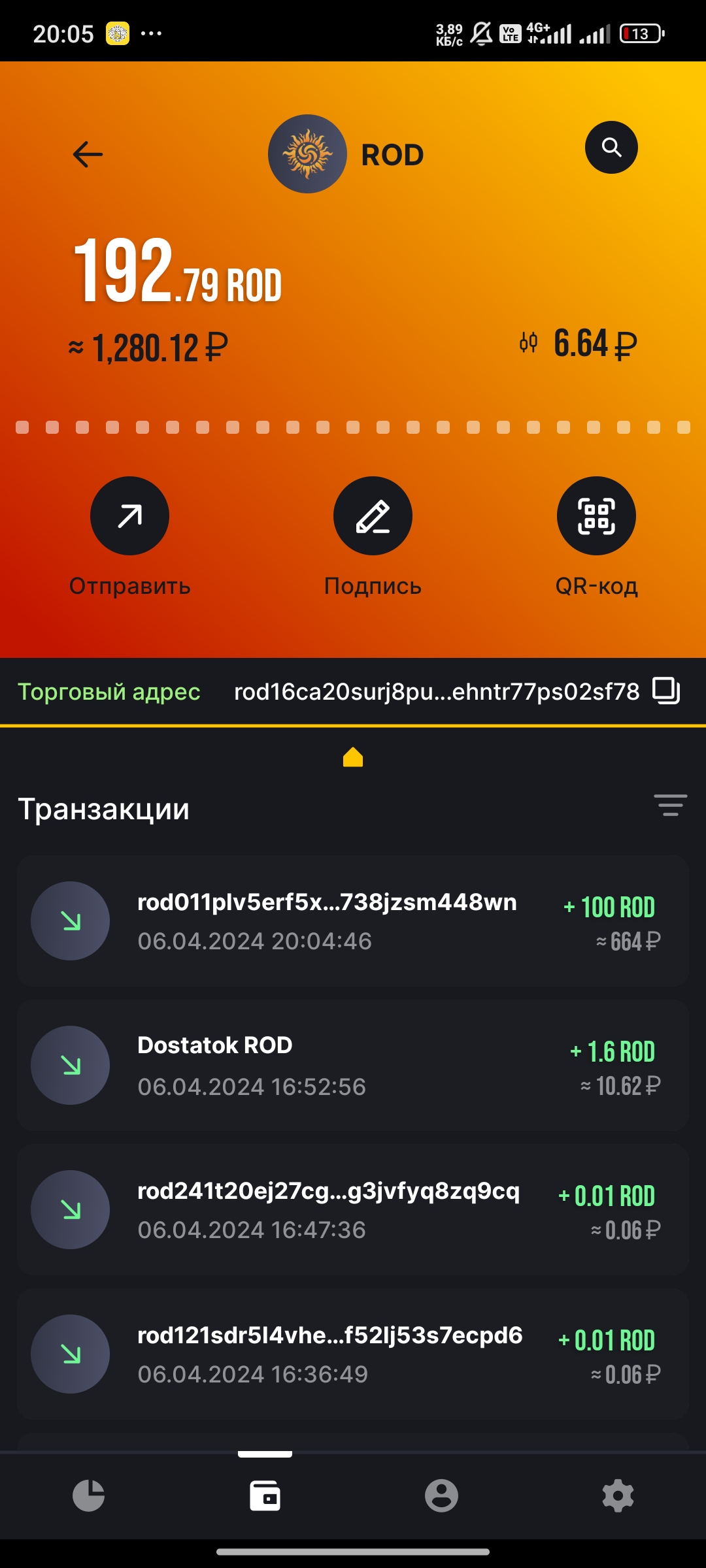The height and width of the screenshot is (1568, 706).
Task: Select the wallet tab
Action: 265,1495
